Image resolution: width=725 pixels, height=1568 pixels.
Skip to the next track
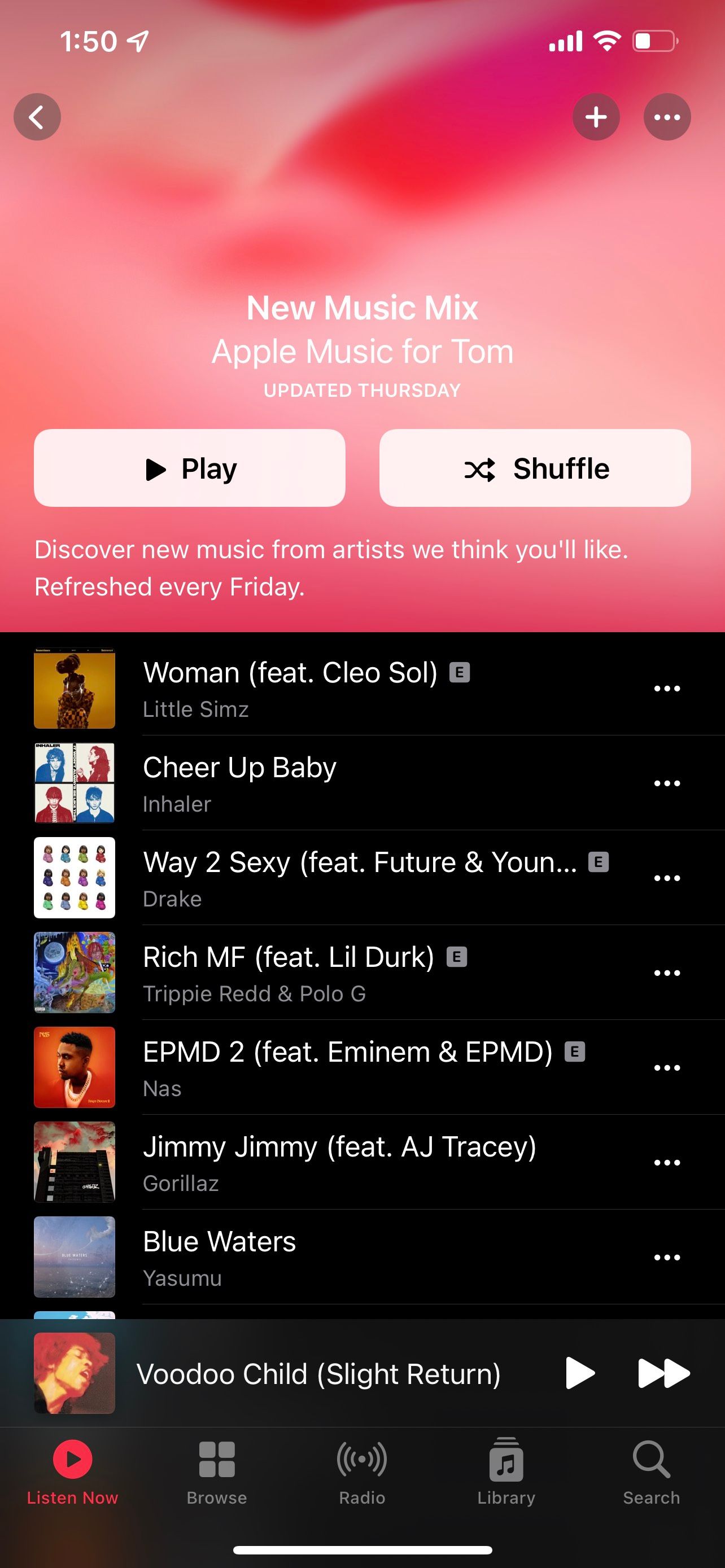click(663, 1373)
